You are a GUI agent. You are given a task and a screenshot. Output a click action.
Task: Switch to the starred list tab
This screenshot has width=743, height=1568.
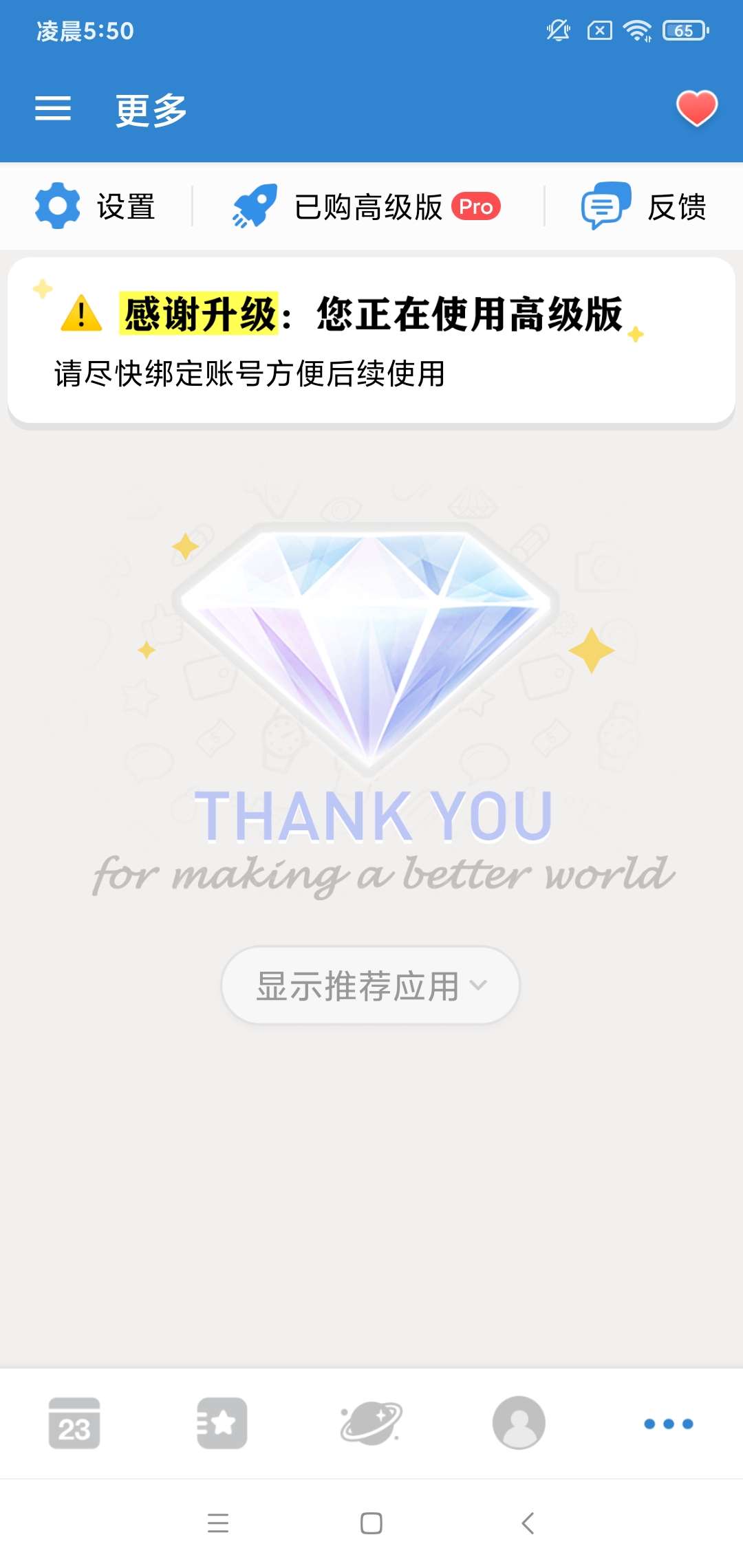point(222,1423)
